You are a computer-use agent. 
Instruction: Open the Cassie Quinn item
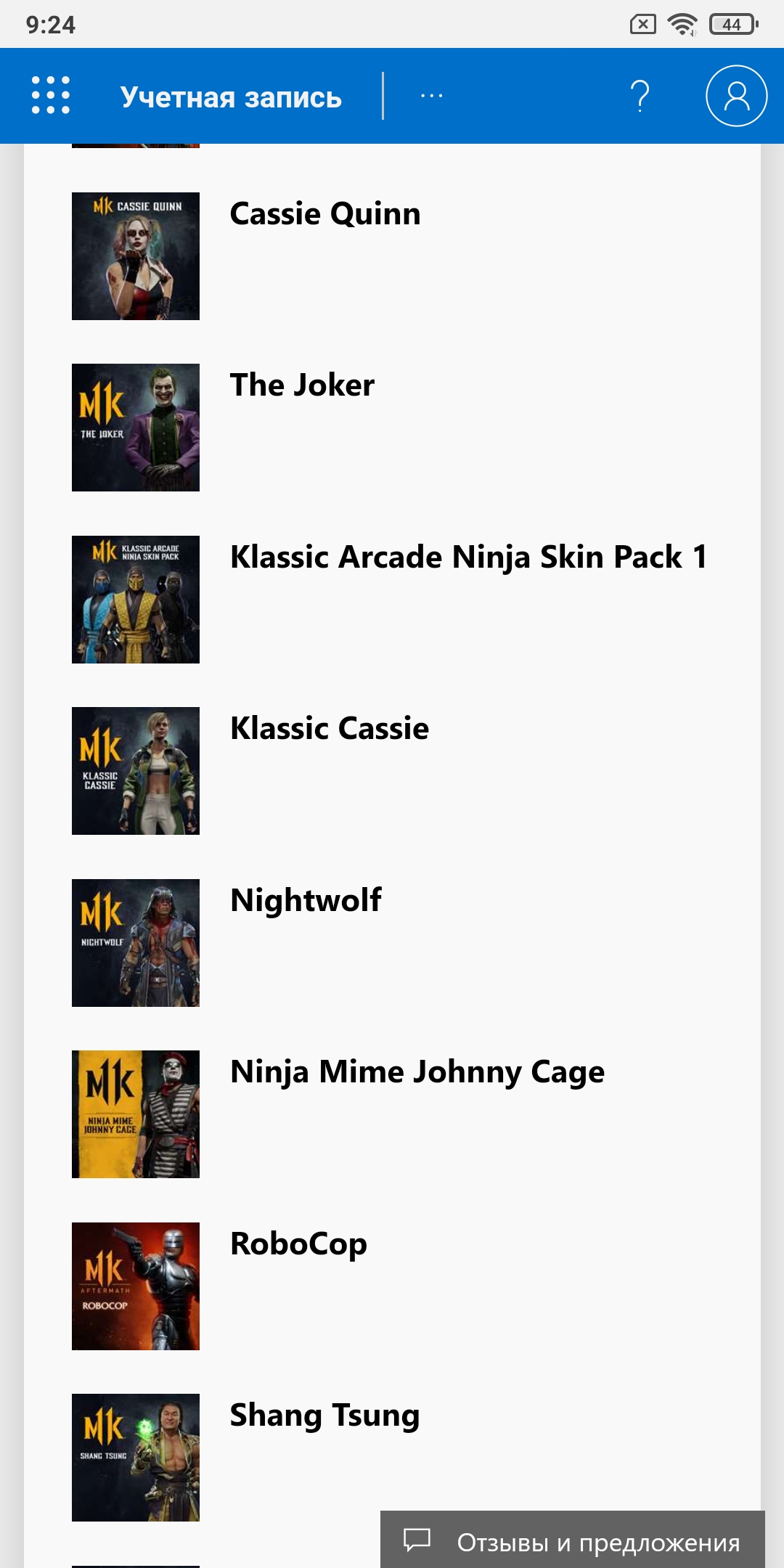click(x=324, y=214)
